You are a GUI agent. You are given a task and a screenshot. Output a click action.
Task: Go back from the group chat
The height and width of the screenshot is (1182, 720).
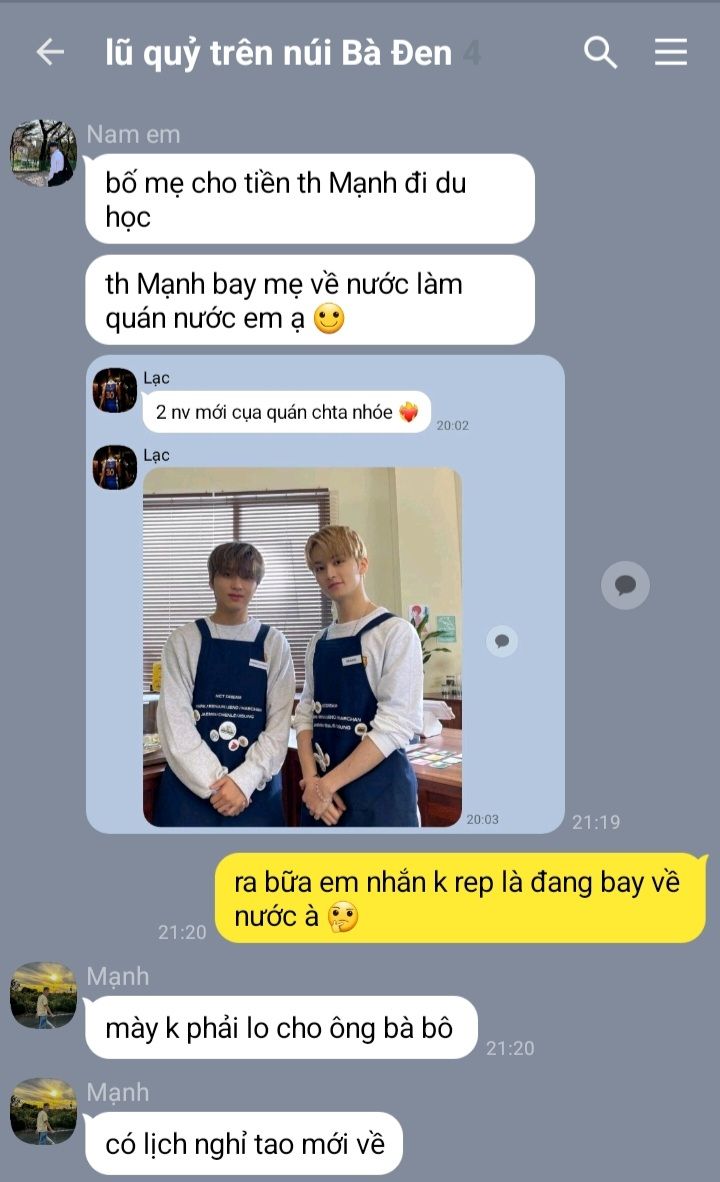click(51, 52)
